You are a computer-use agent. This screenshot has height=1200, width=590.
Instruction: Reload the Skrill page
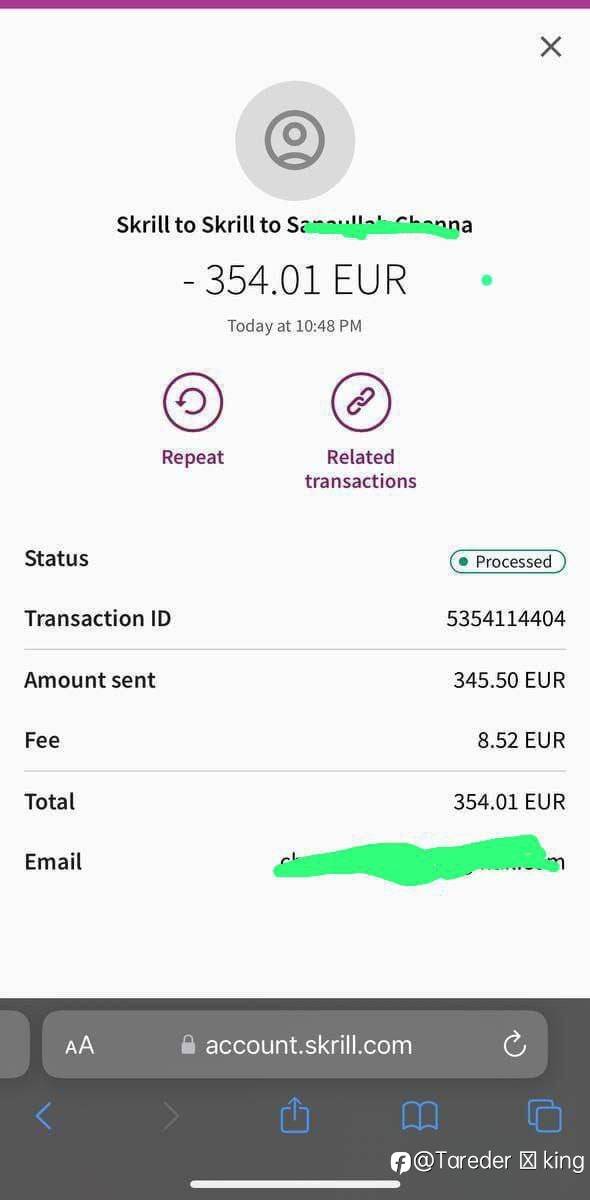point(514,1045)
